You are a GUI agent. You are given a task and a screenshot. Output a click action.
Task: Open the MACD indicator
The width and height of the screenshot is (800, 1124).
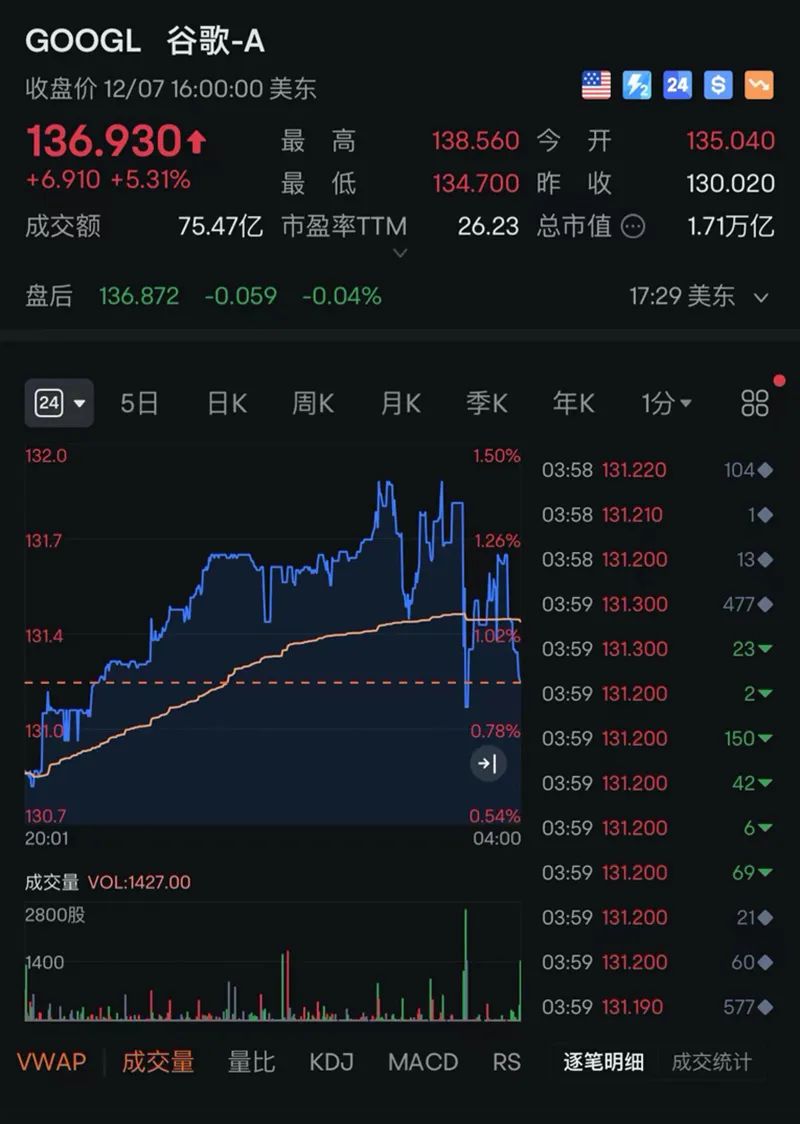tap(422, 1063)
